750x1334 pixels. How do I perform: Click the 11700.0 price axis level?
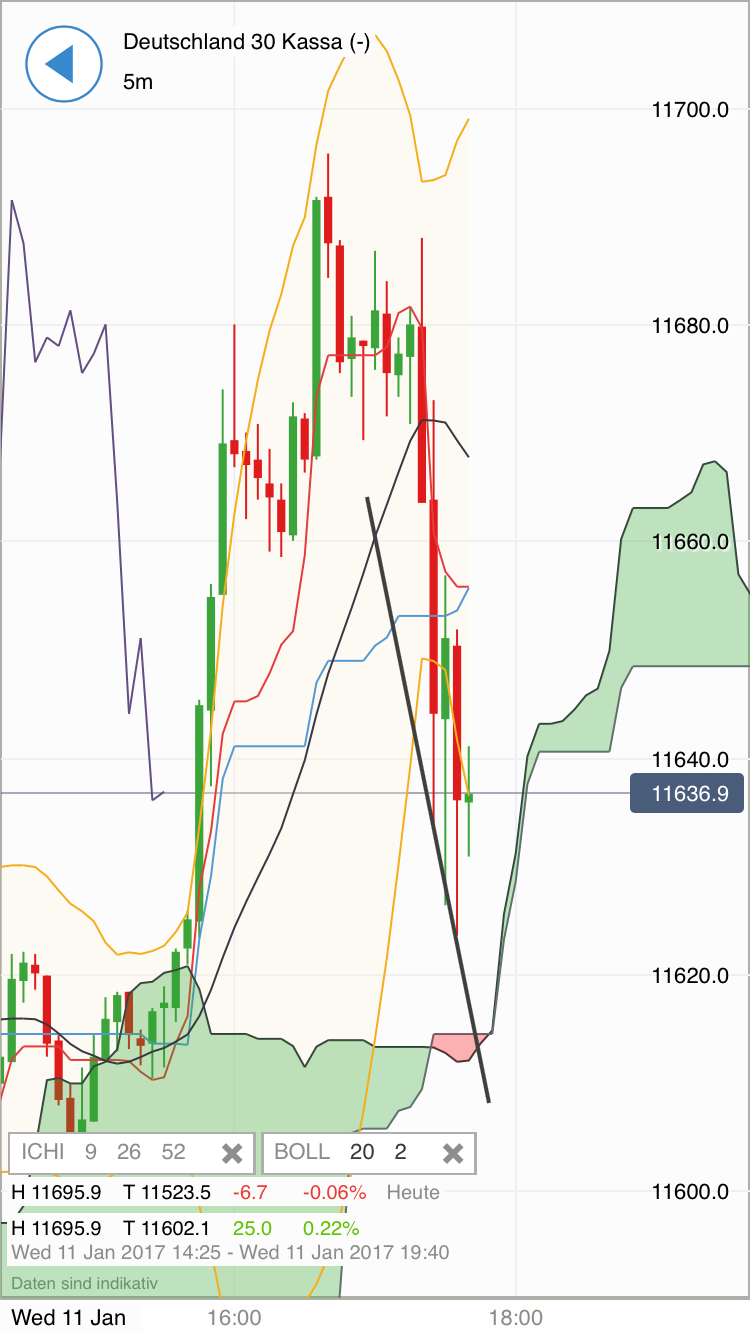(x=692, y=111)
